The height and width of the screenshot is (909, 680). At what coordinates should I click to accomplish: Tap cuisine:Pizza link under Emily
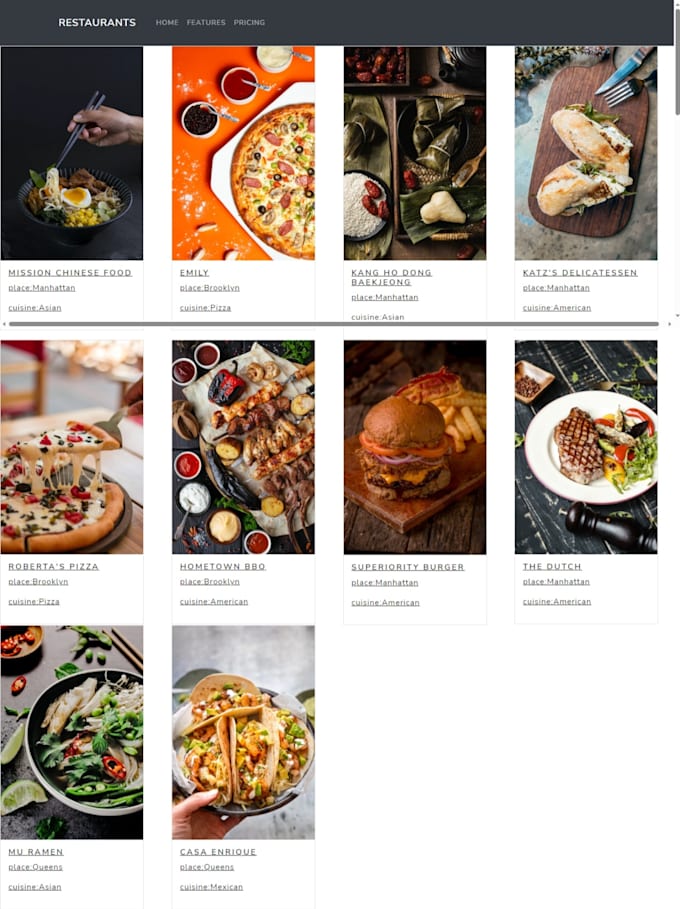pos(205,308)
